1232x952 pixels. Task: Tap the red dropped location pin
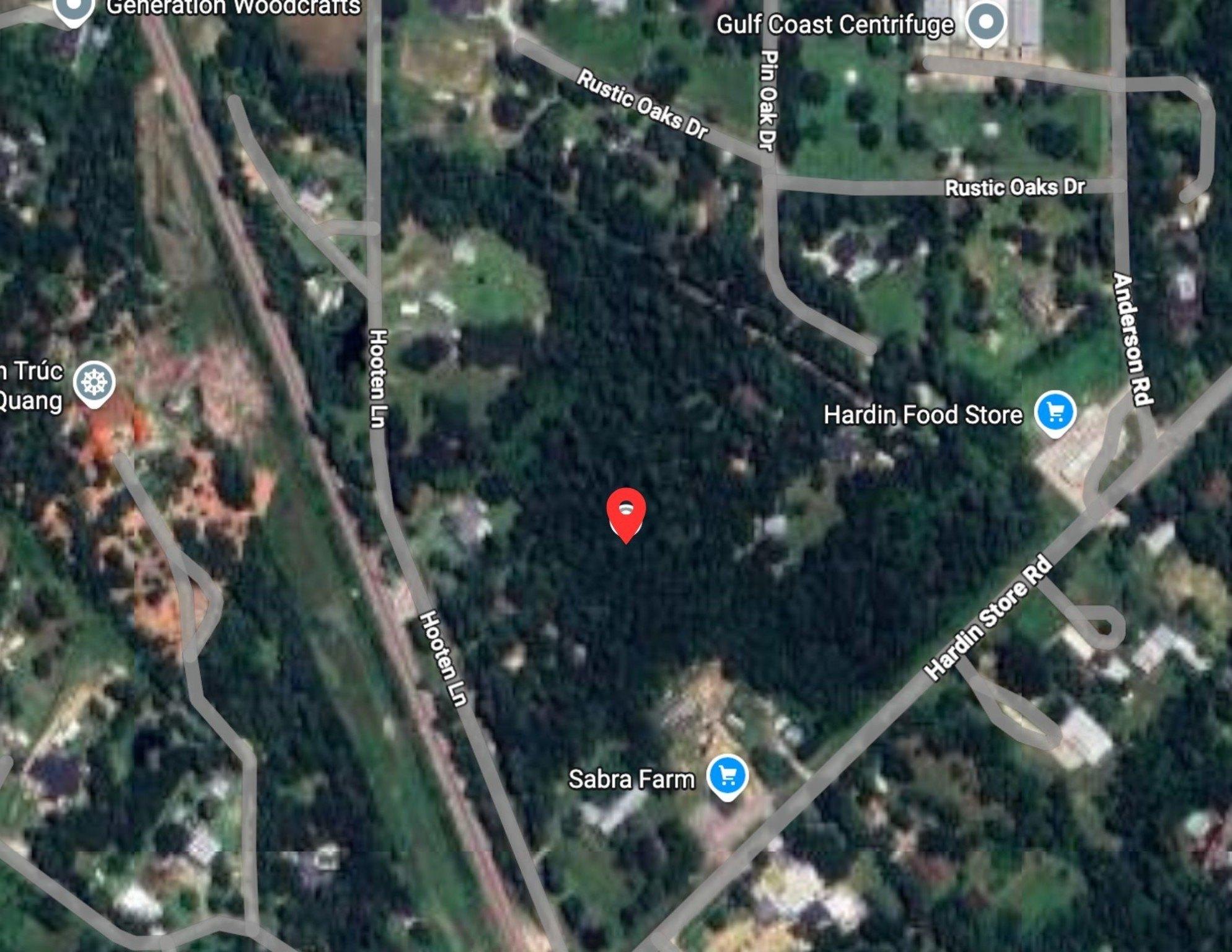(626, 512)
